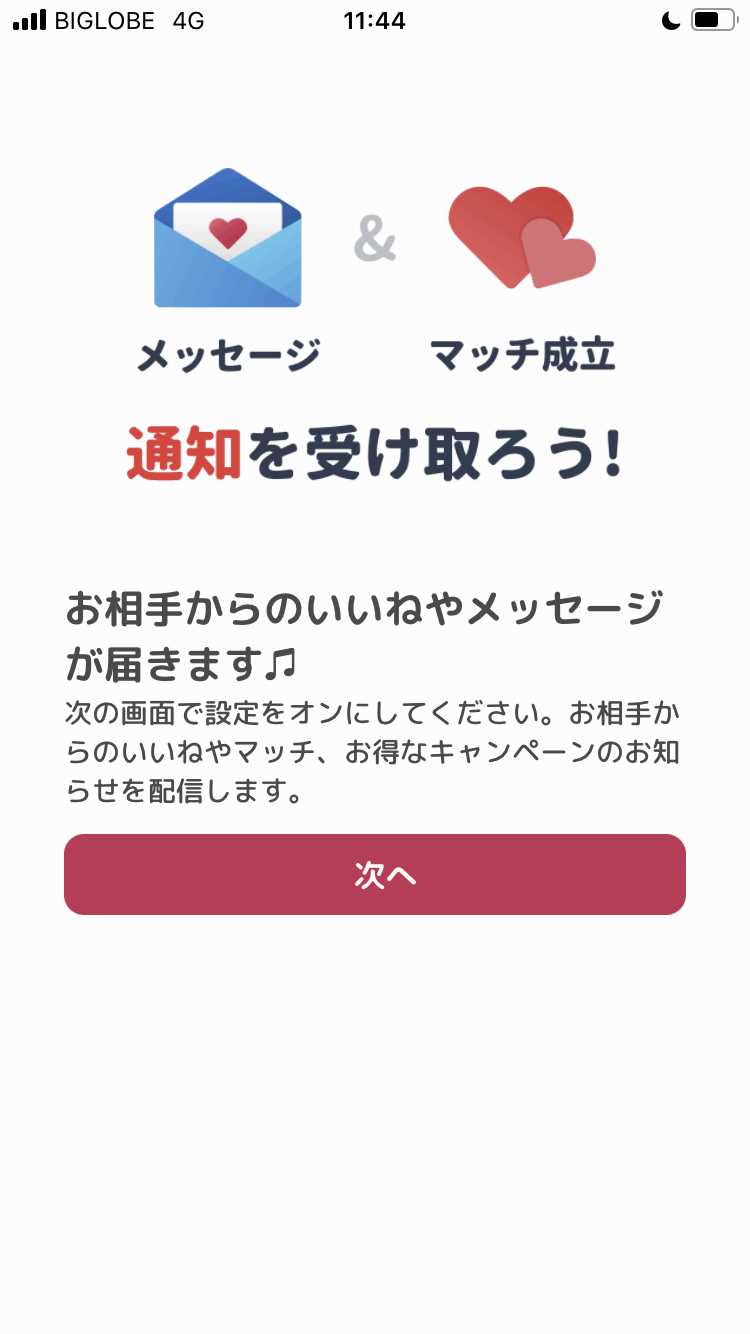Click the ampersand between the two icons
This screenshot has height=1334, width=750.
click(376, 237)
